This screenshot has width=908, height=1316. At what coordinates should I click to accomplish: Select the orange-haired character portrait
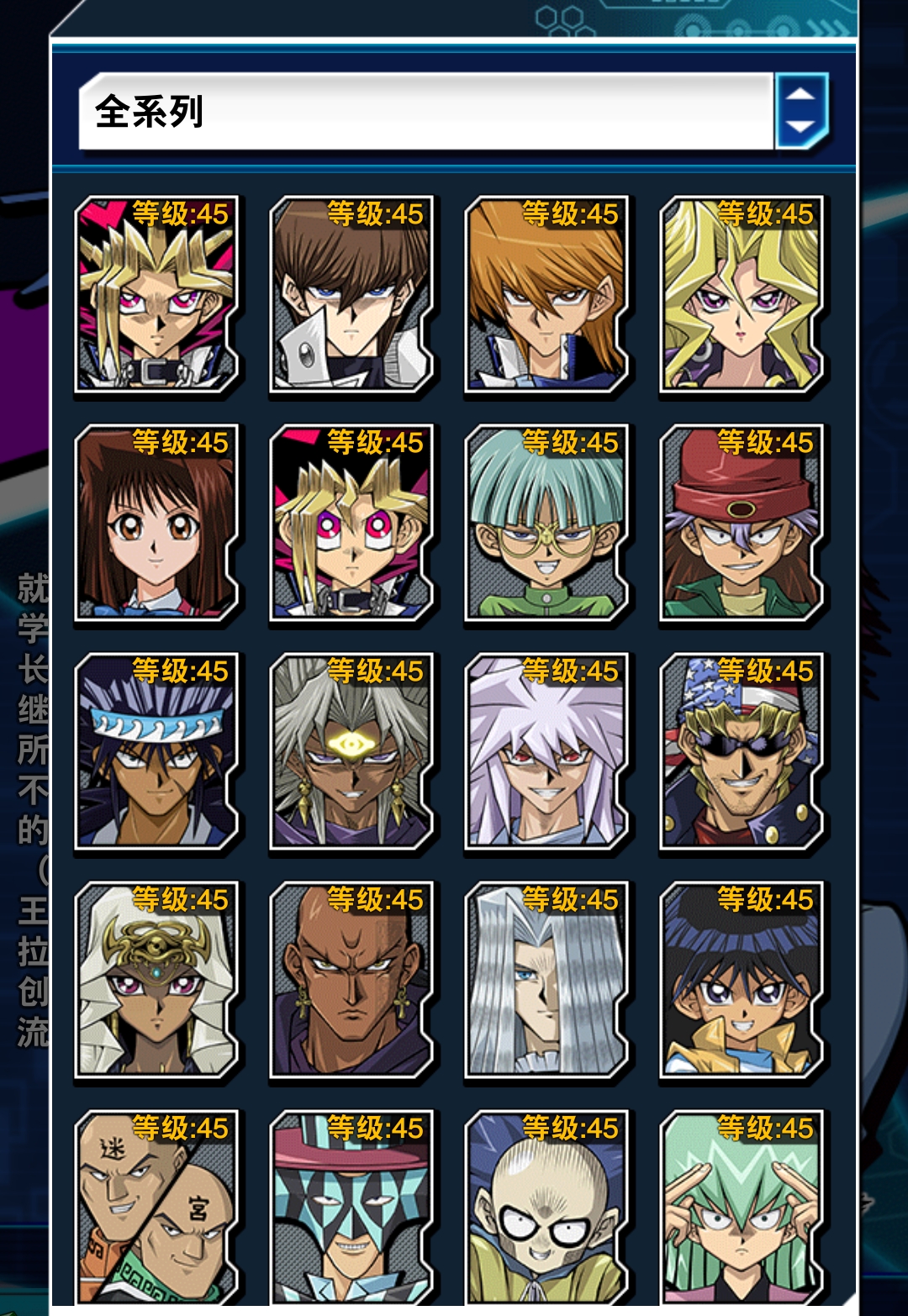(x=547, y=294)
